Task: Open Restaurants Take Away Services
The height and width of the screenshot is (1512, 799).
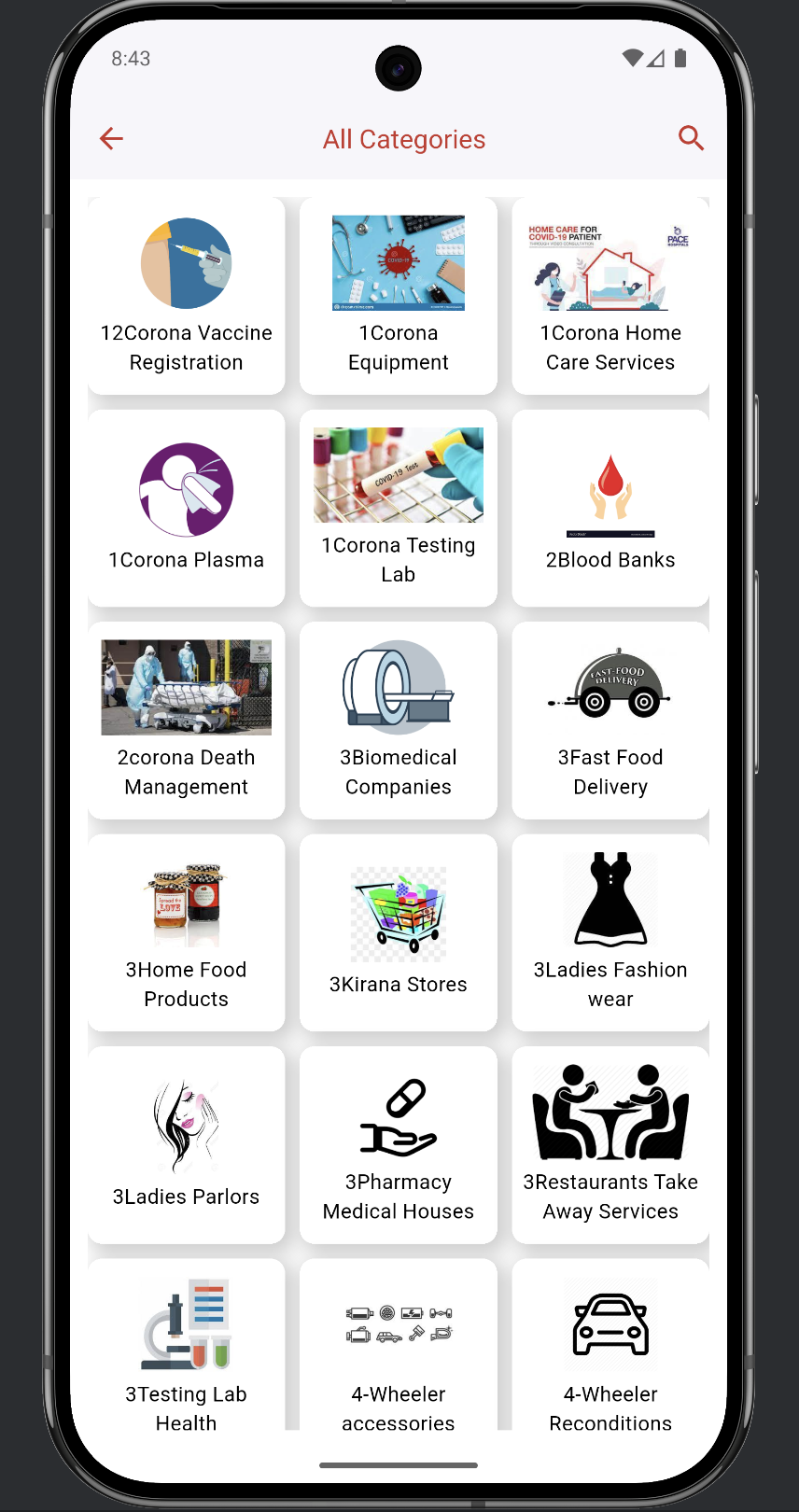Action: (610, 1144)
